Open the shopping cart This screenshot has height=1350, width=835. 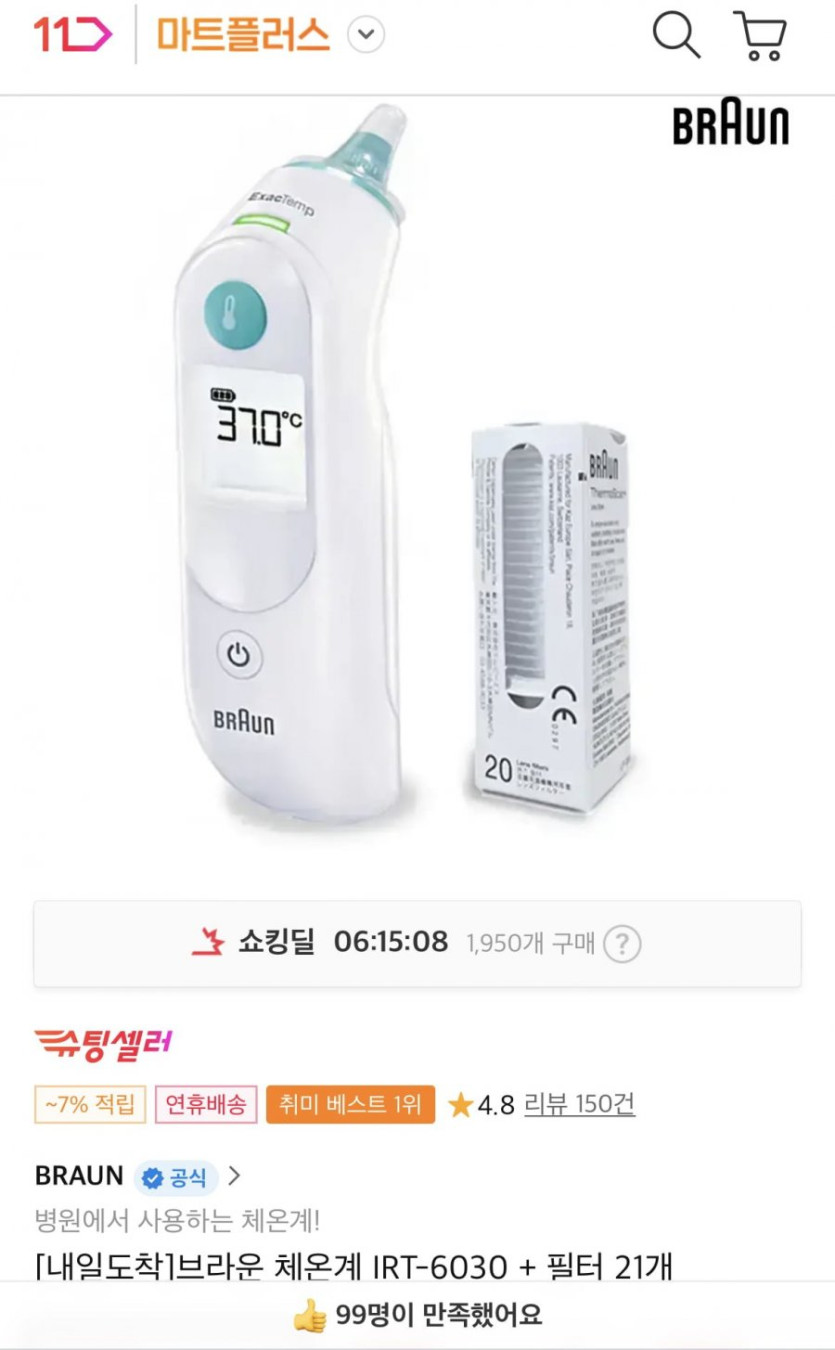pos(761,36)
